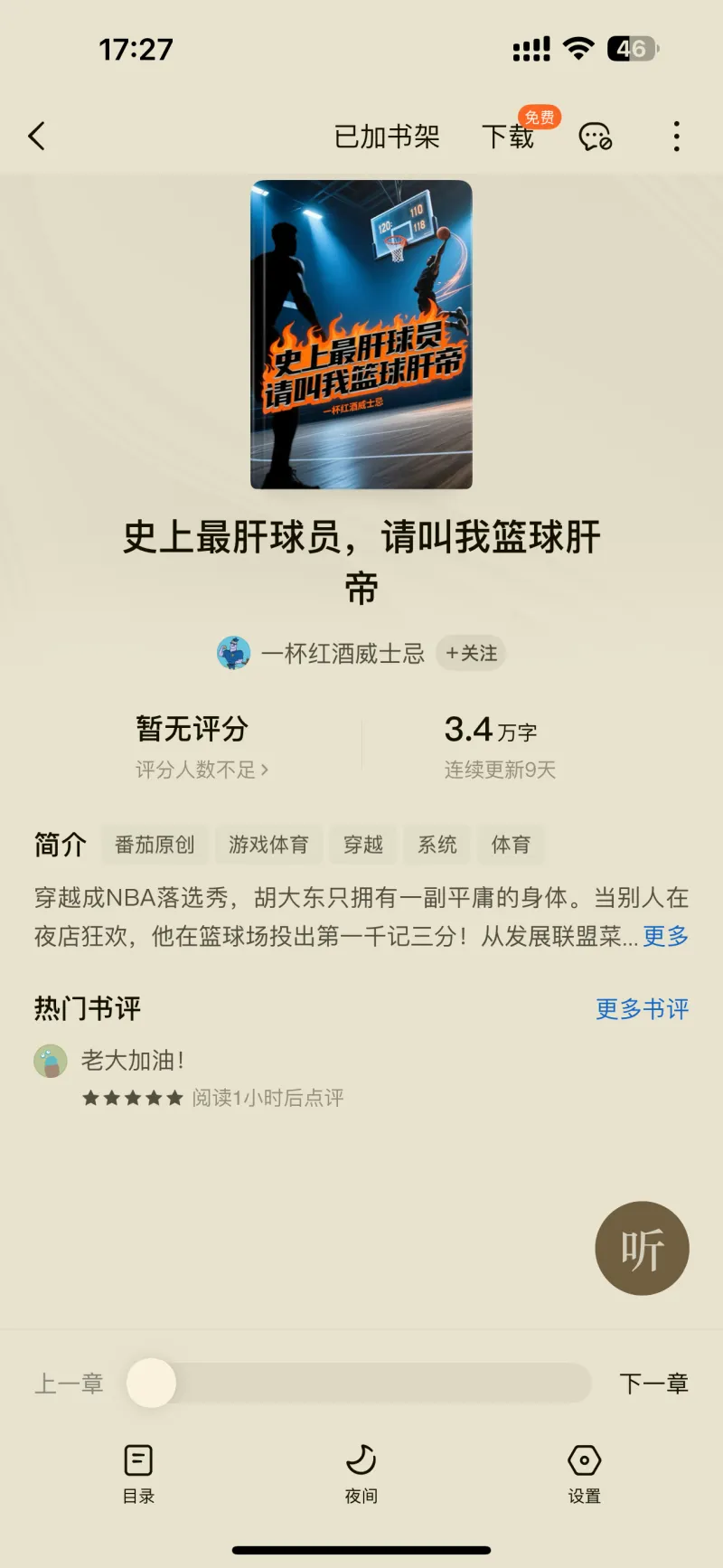Switch to 夜间 night mode
Image resolution: width=723 pixels, height=1568 pixels.
point(361,1473)
